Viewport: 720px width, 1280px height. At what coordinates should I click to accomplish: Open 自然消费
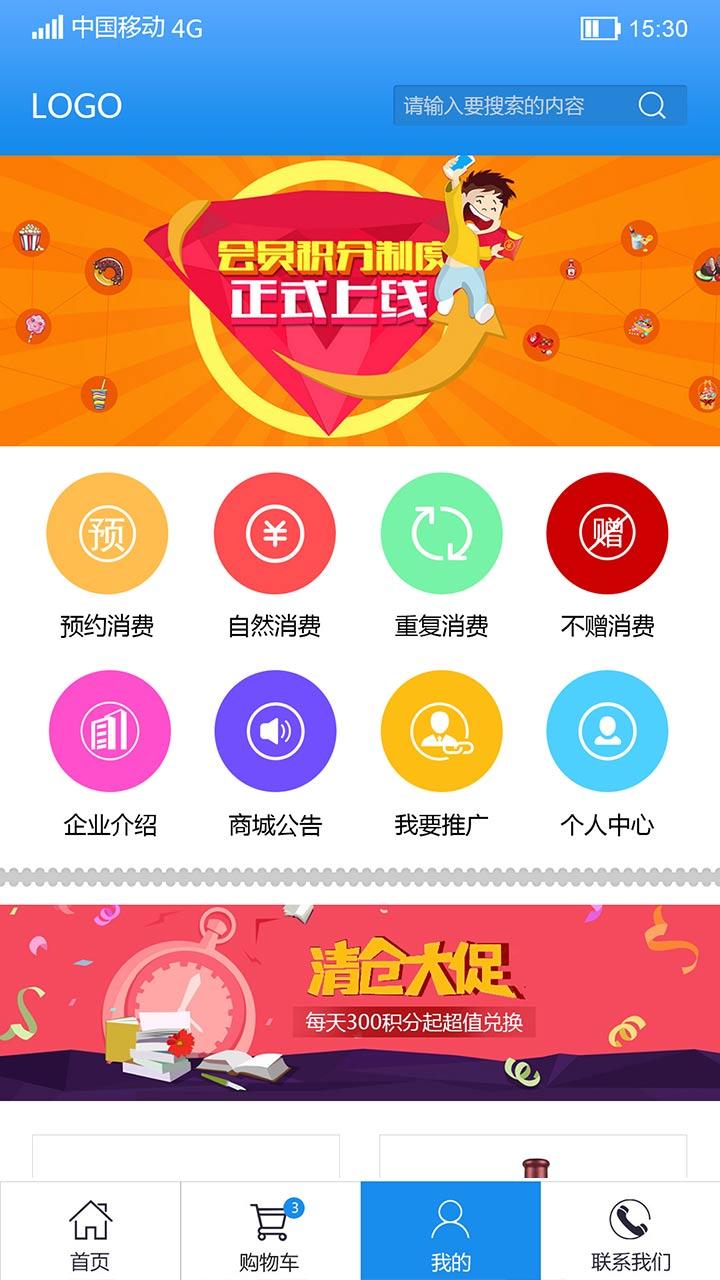[x=274, y=534]
